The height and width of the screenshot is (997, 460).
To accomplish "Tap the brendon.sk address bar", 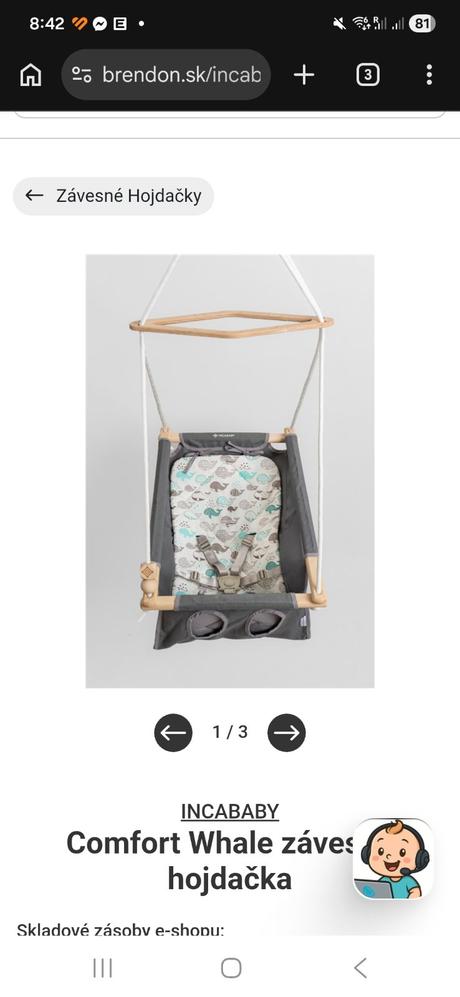I will tap(166, 75).
